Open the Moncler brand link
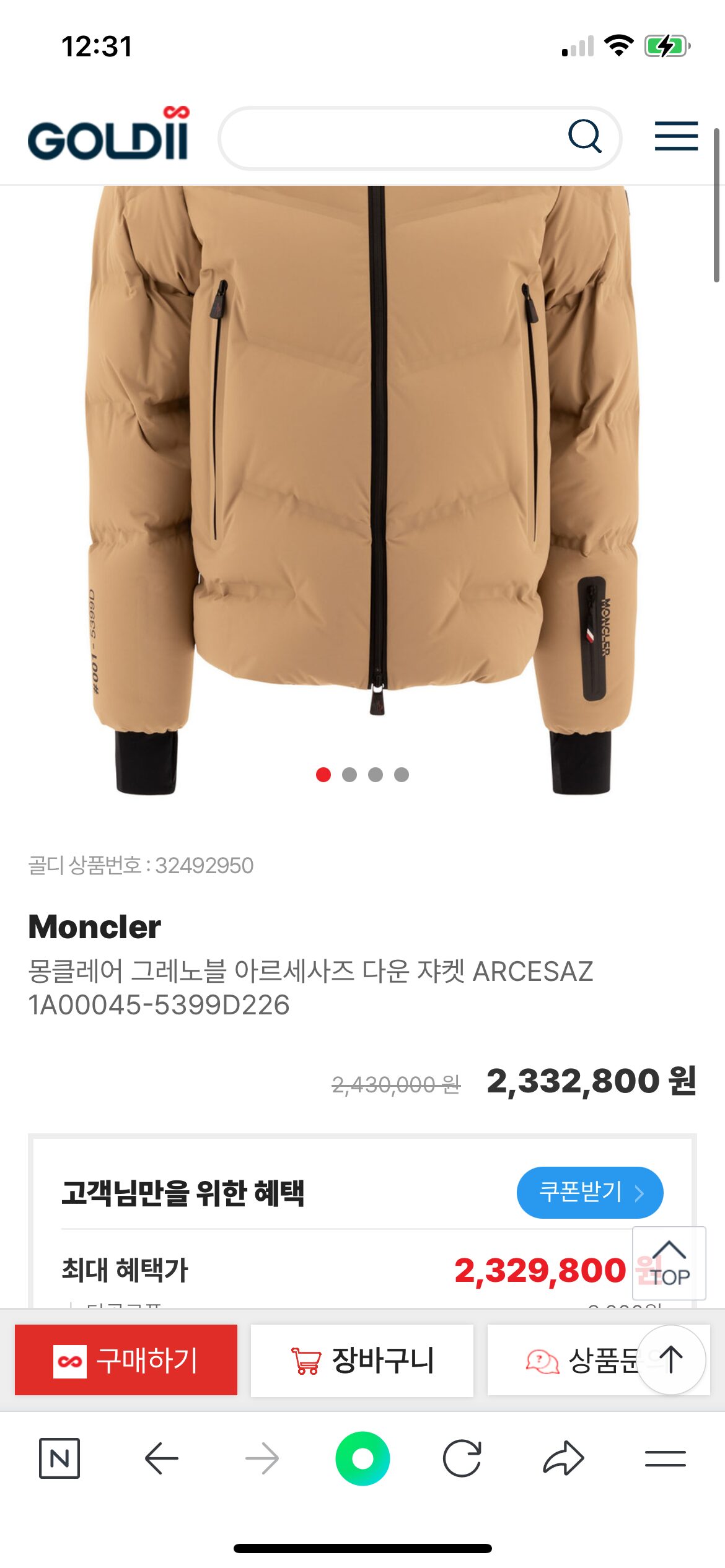 (x=95, y=926)
